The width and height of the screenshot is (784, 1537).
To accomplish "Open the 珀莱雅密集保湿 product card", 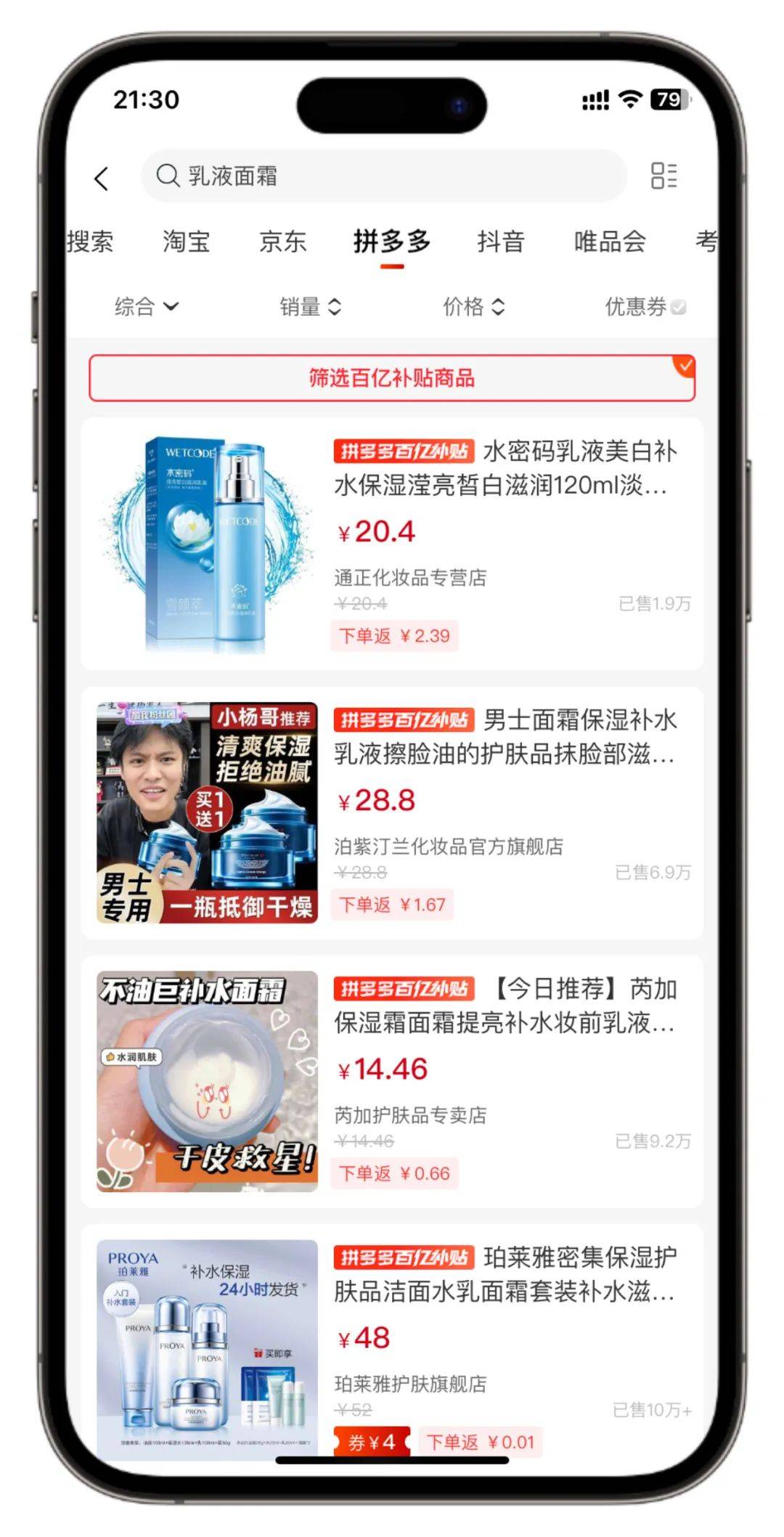I will click(392, 1343).
